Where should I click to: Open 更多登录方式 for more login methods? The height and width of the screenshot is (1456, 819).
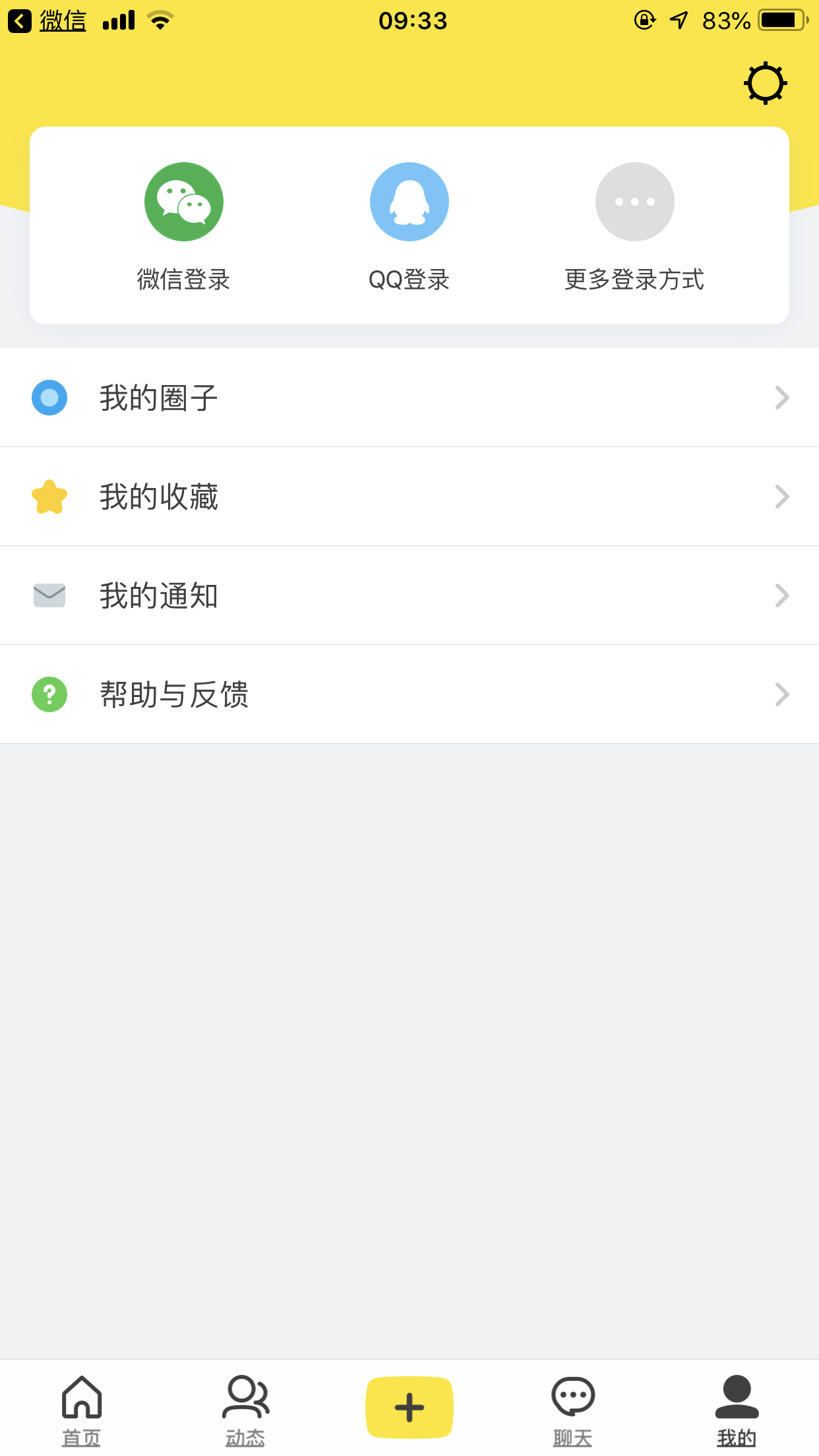pyautogui.click(x=634, y=224)
